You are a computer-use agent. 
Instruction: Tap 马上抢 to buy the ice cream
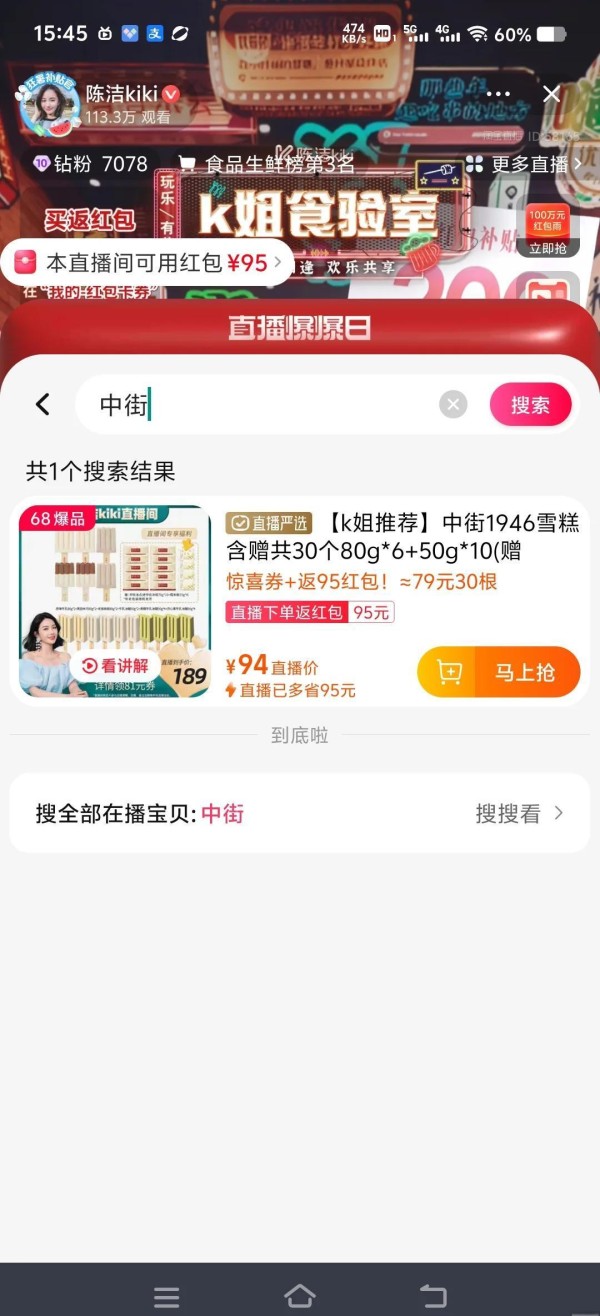coord(498,672)
